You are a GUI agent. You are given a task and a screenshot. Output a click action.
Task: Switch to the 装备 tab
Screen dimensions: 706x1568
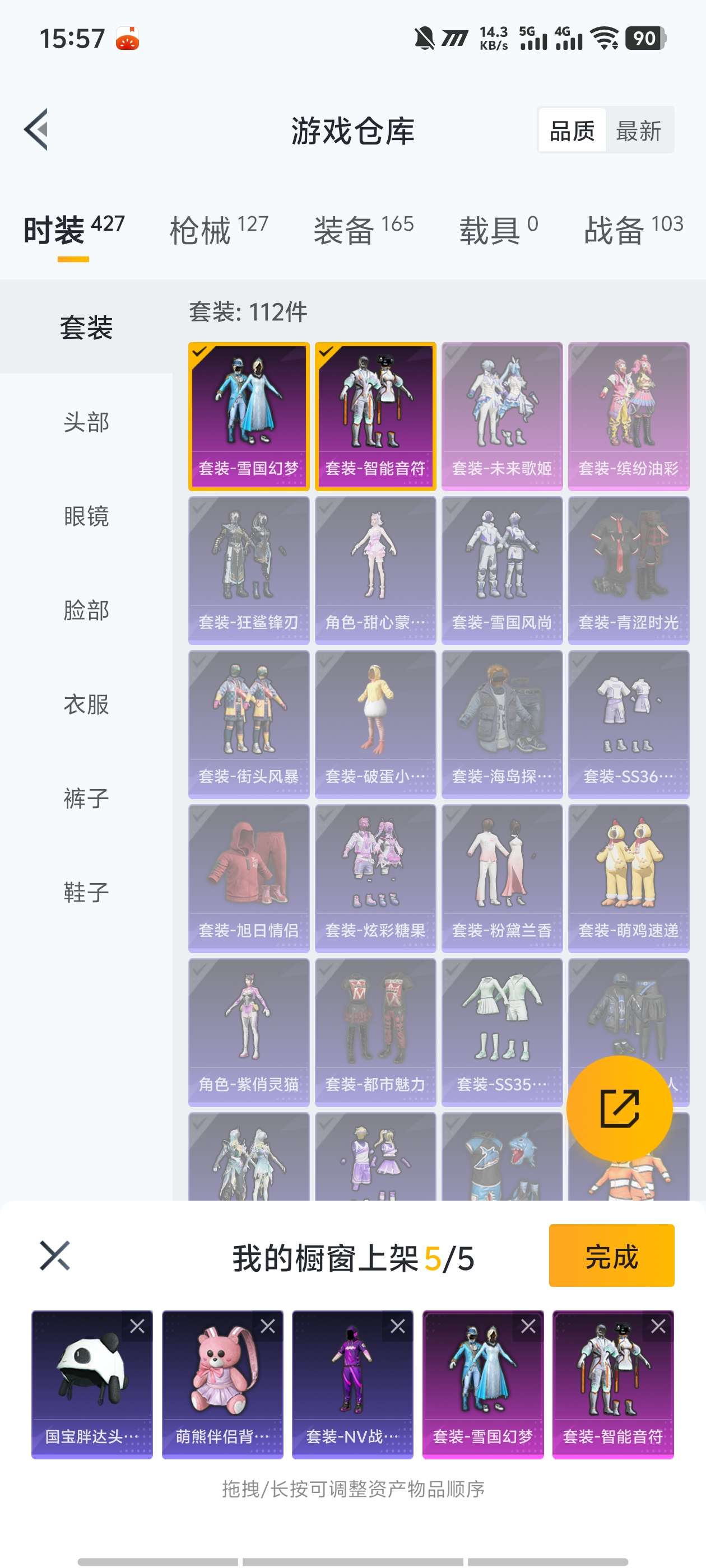point(363,231)
